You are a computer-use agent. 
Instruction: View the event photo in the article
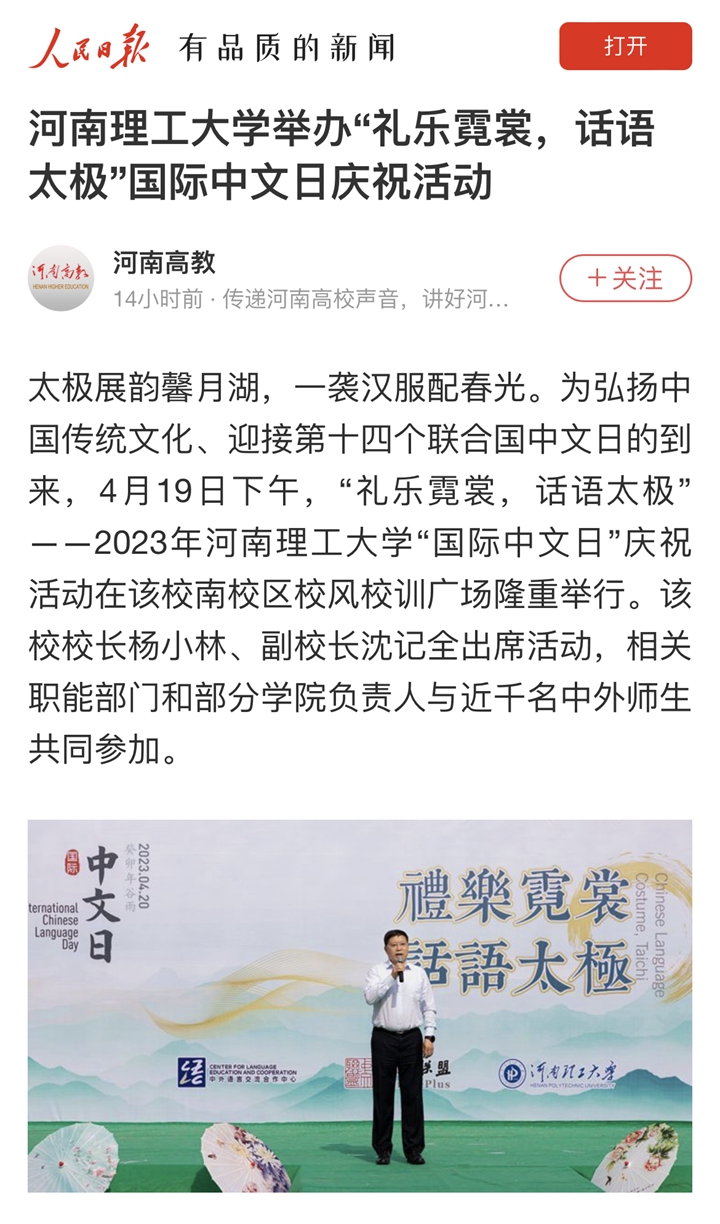359,1005
